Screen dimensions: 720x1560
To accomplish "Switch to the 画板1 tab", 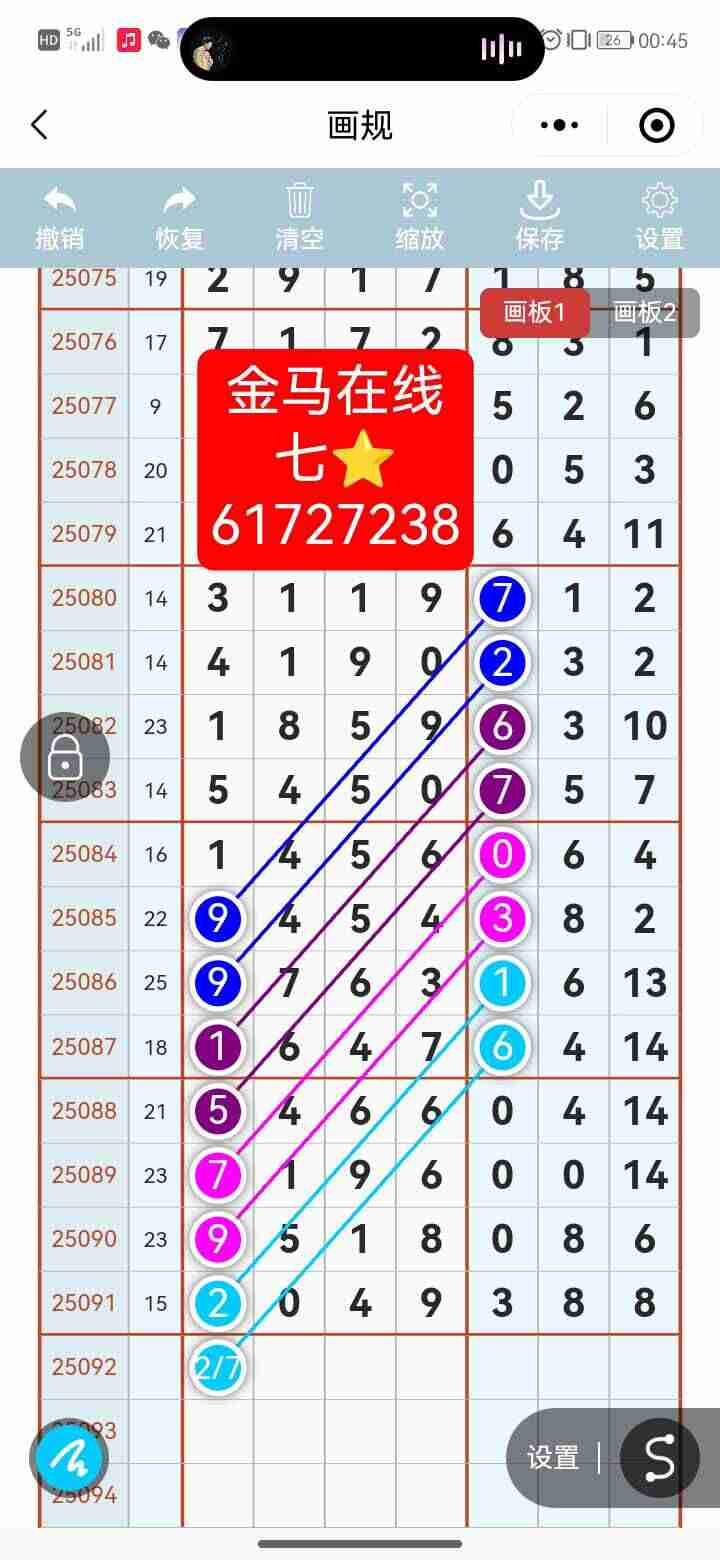I will click(535, 312).
